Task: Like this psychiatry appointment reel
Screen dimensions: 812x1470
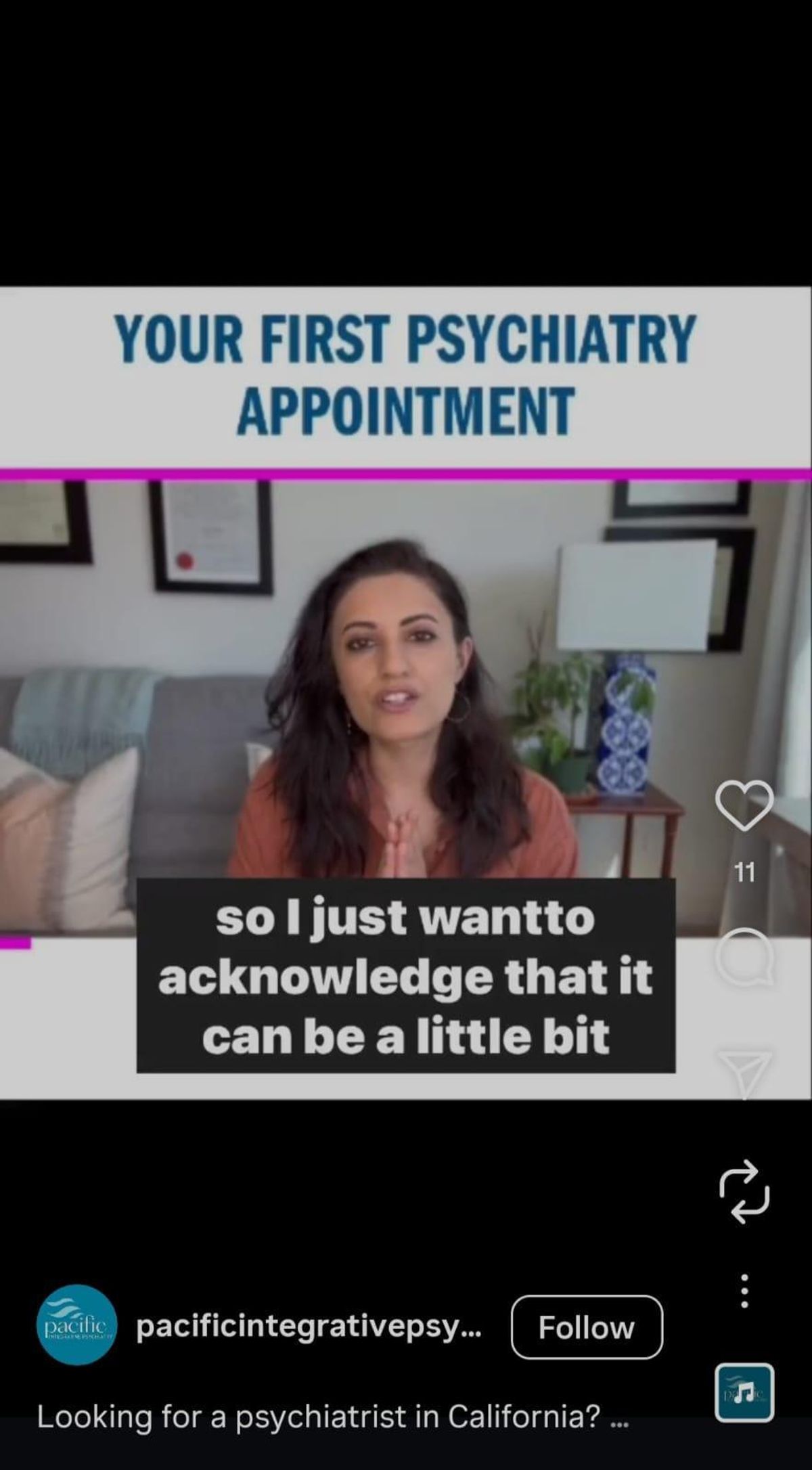Action: click(744, 805)
